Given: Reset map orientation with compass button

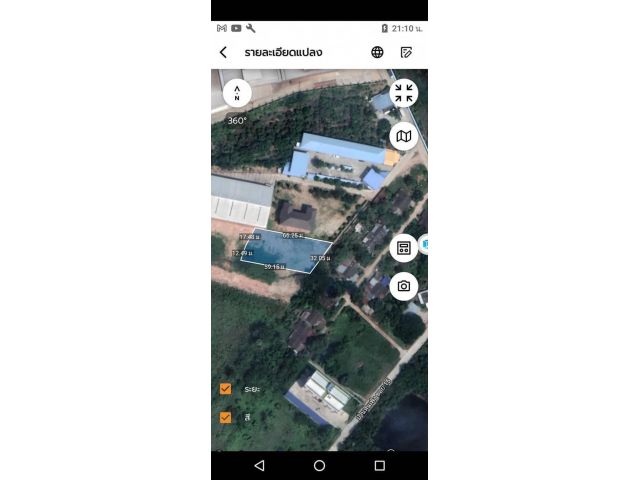Looking at the screenshot, I should tap(237, 93).
